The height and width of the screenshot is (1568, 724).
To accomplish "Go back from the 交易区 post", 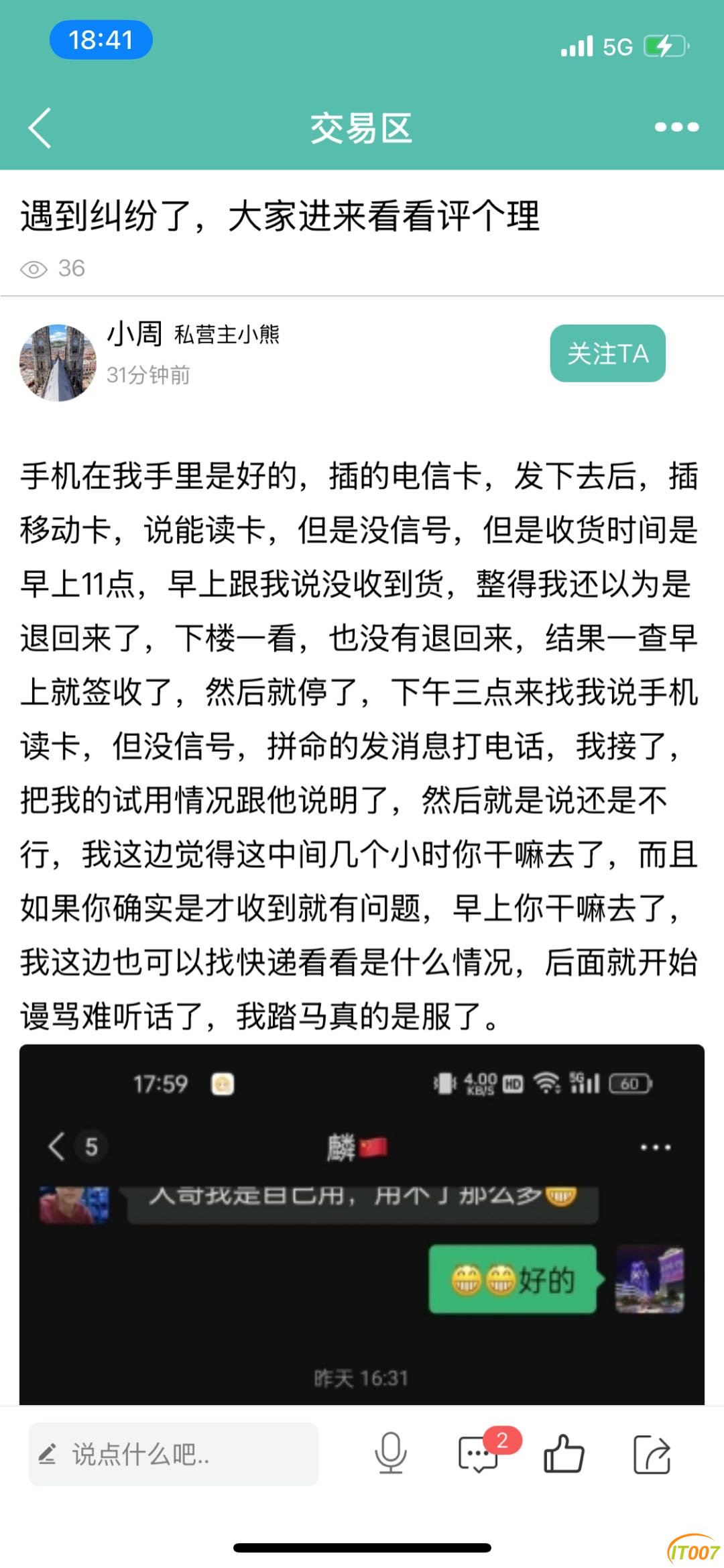I will click(40, 127).
